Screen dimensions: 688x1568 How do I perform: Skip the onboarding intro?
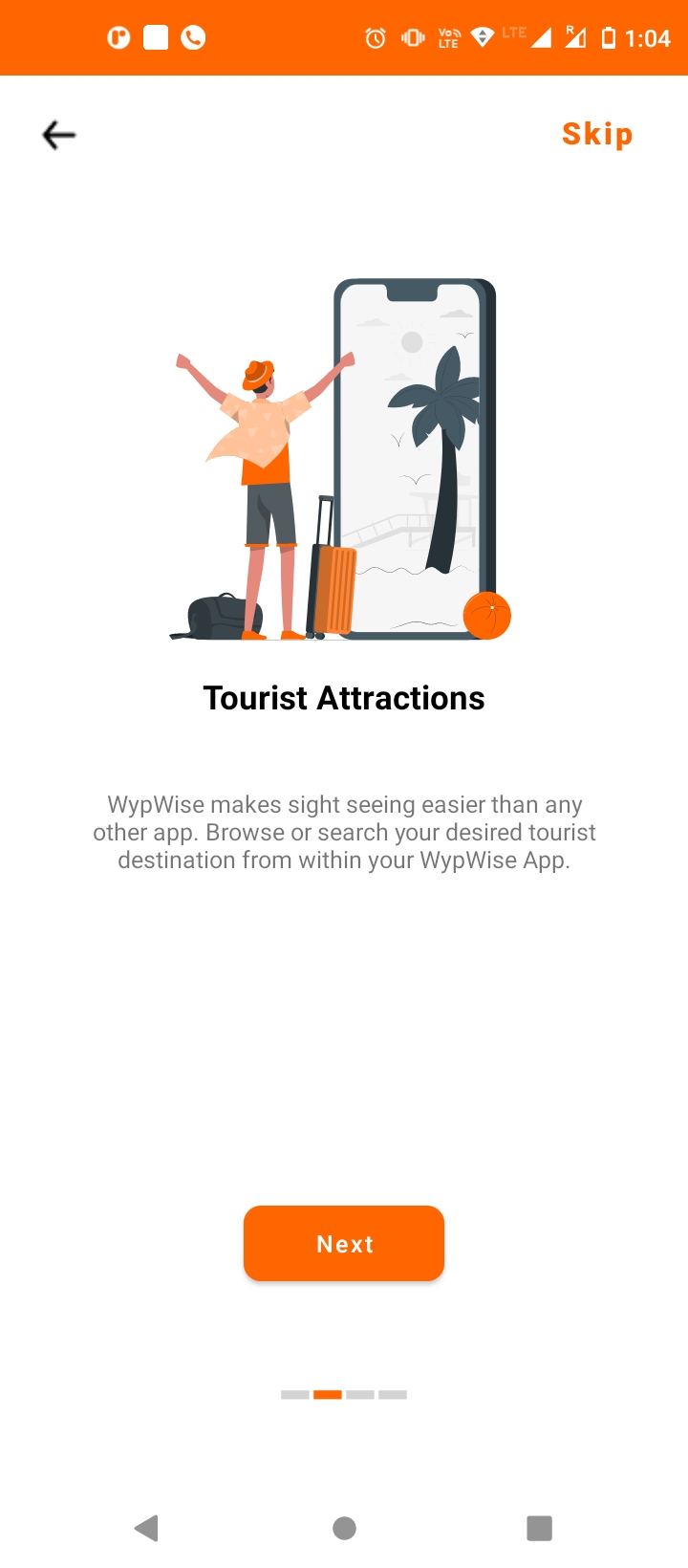[x=597, y=135]
